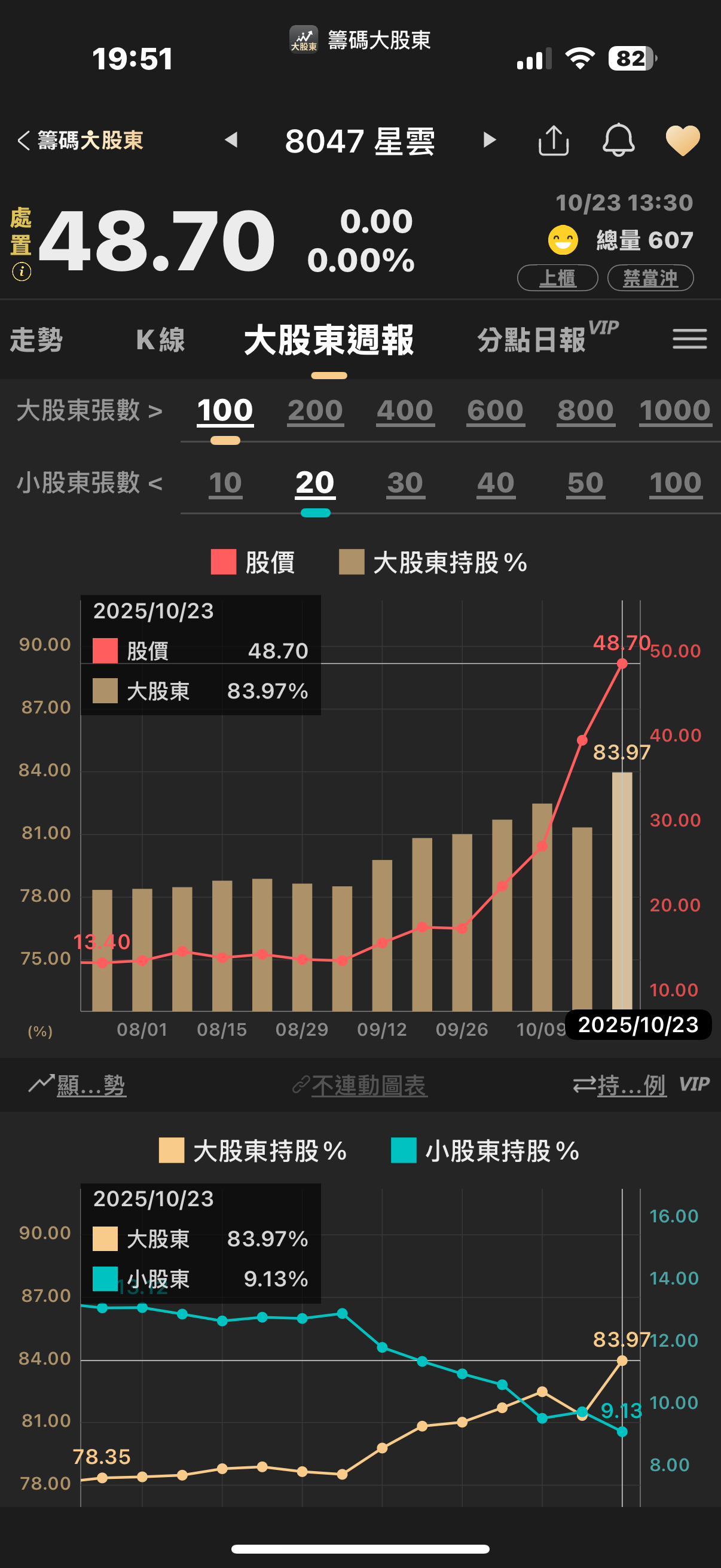Tap the 顯…勢 trend link
Viewport: 721px width, 1568px height.
click(78, 1085)
